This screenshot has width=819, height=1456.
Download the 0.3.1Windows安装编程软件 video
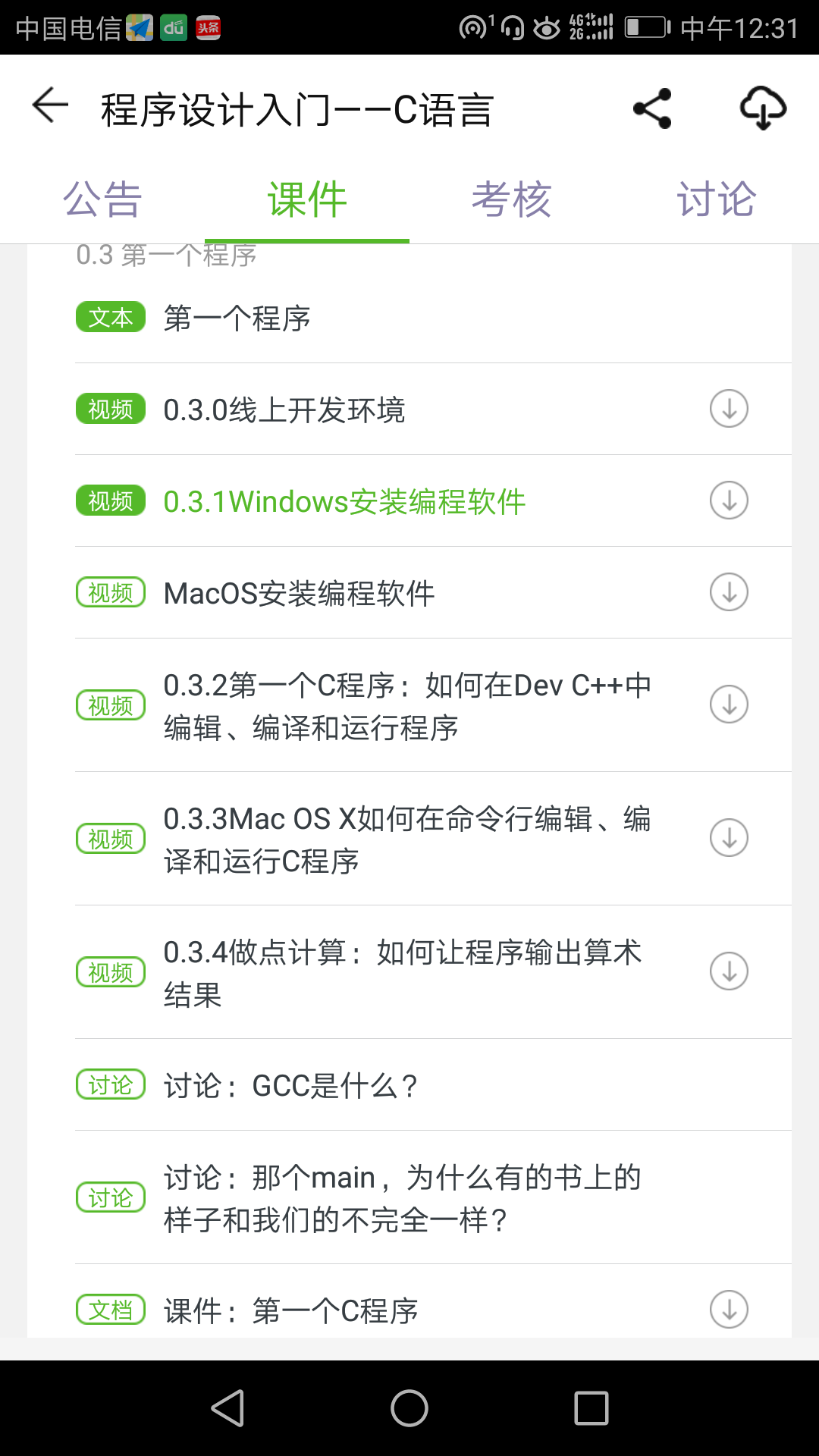click(x=729, y=500)
